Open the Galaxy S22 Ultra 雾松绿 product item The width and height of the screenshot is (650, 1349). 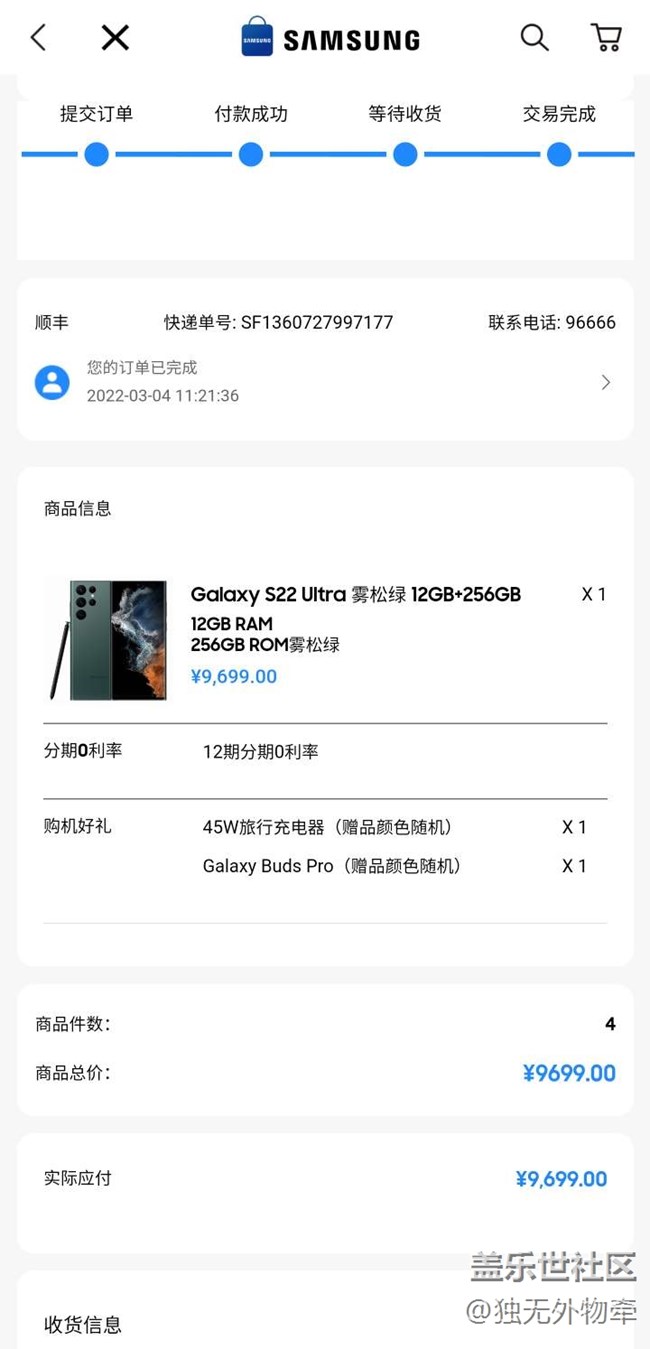tap(325, 637)
